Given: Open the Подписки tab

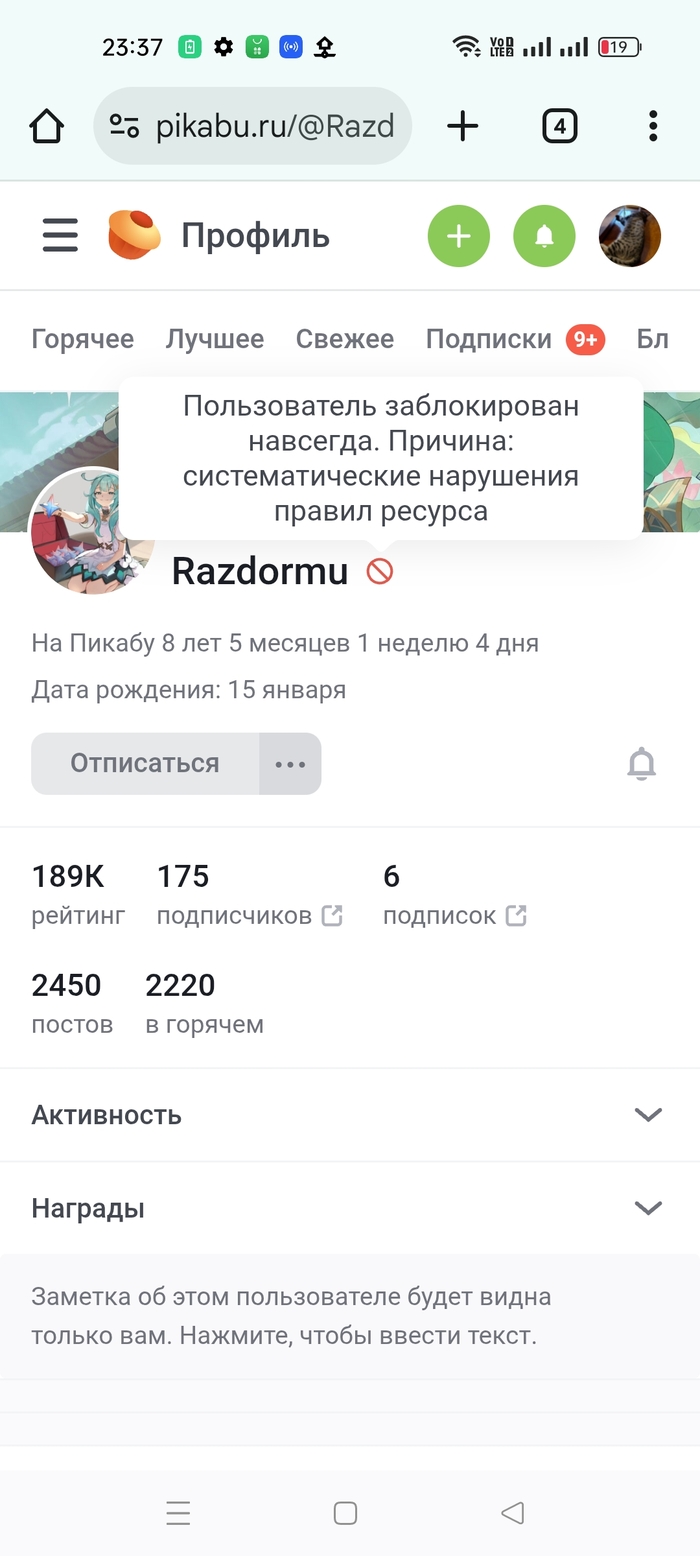Looking at the screenshot, I should click(x=488, y=339).
